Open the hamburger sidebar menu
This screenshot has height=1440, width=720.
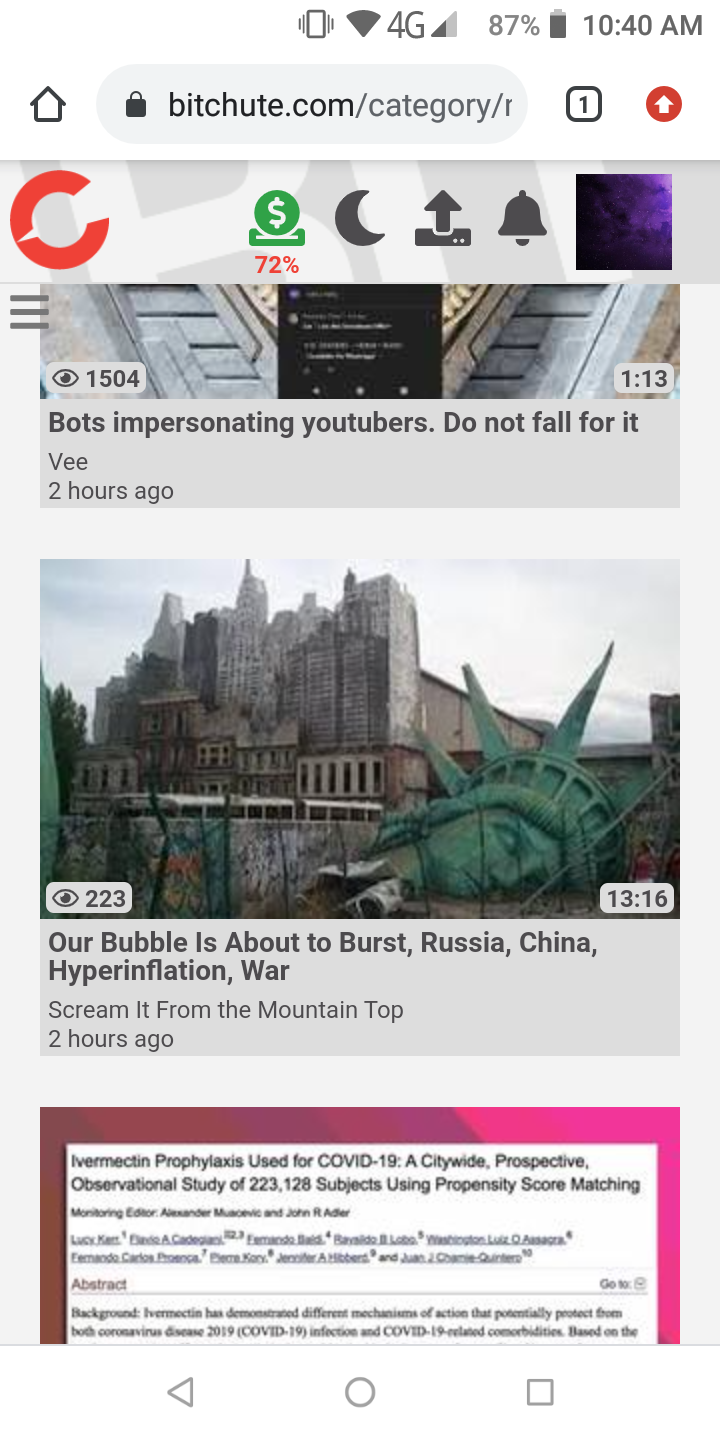tap(29, 311)
